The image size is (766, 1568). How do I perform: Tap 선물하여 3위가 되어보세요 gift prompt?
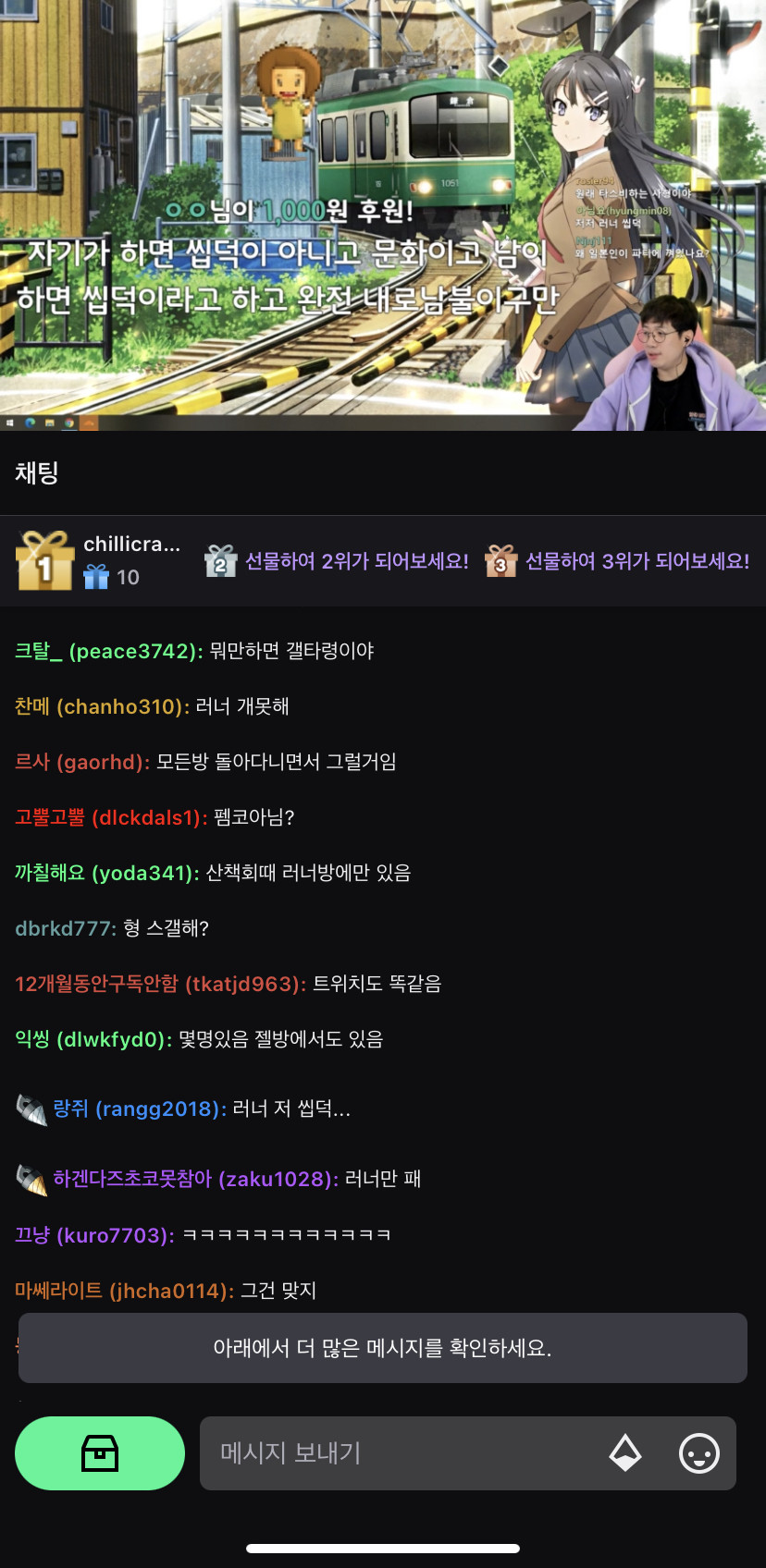618,561
